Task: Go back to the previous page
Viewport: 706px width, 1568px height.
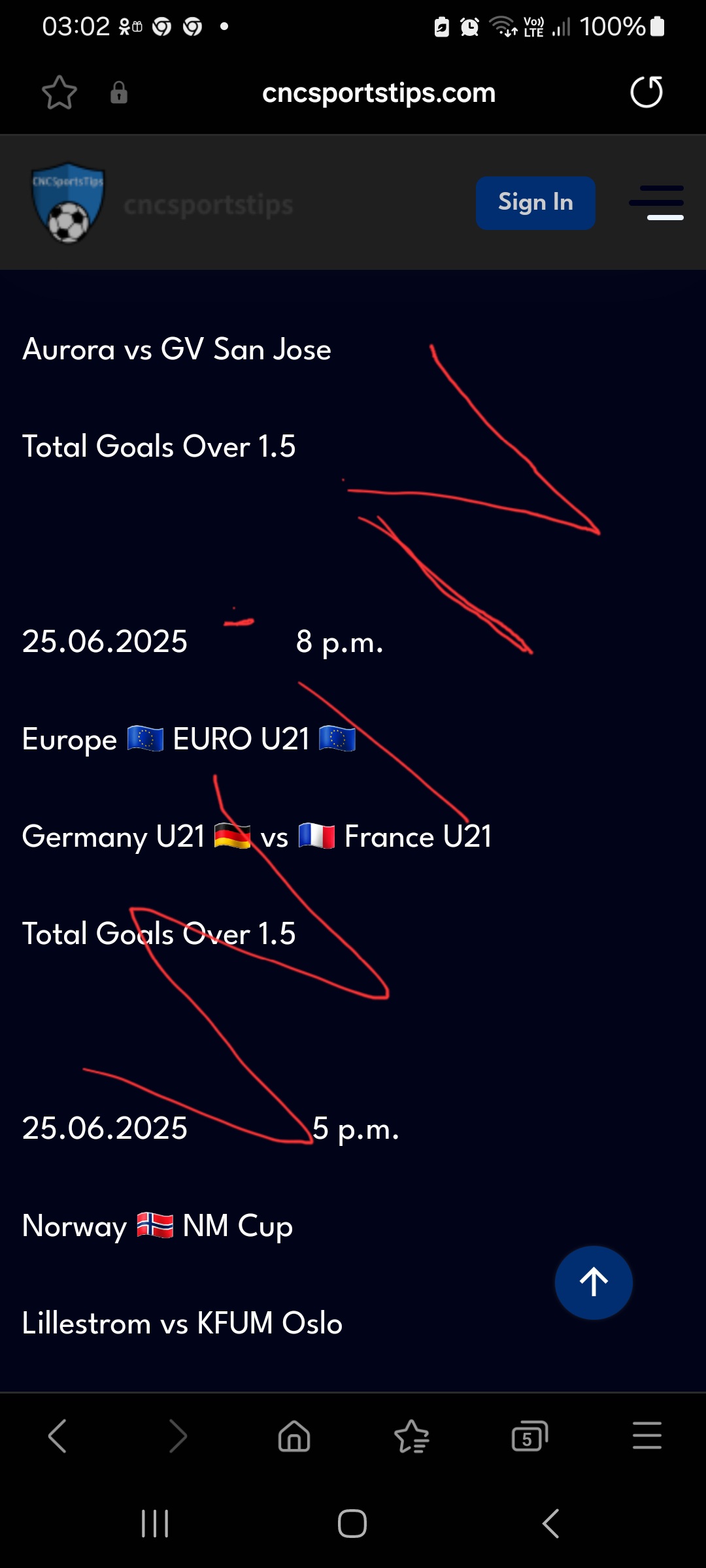Action: 58,1436
